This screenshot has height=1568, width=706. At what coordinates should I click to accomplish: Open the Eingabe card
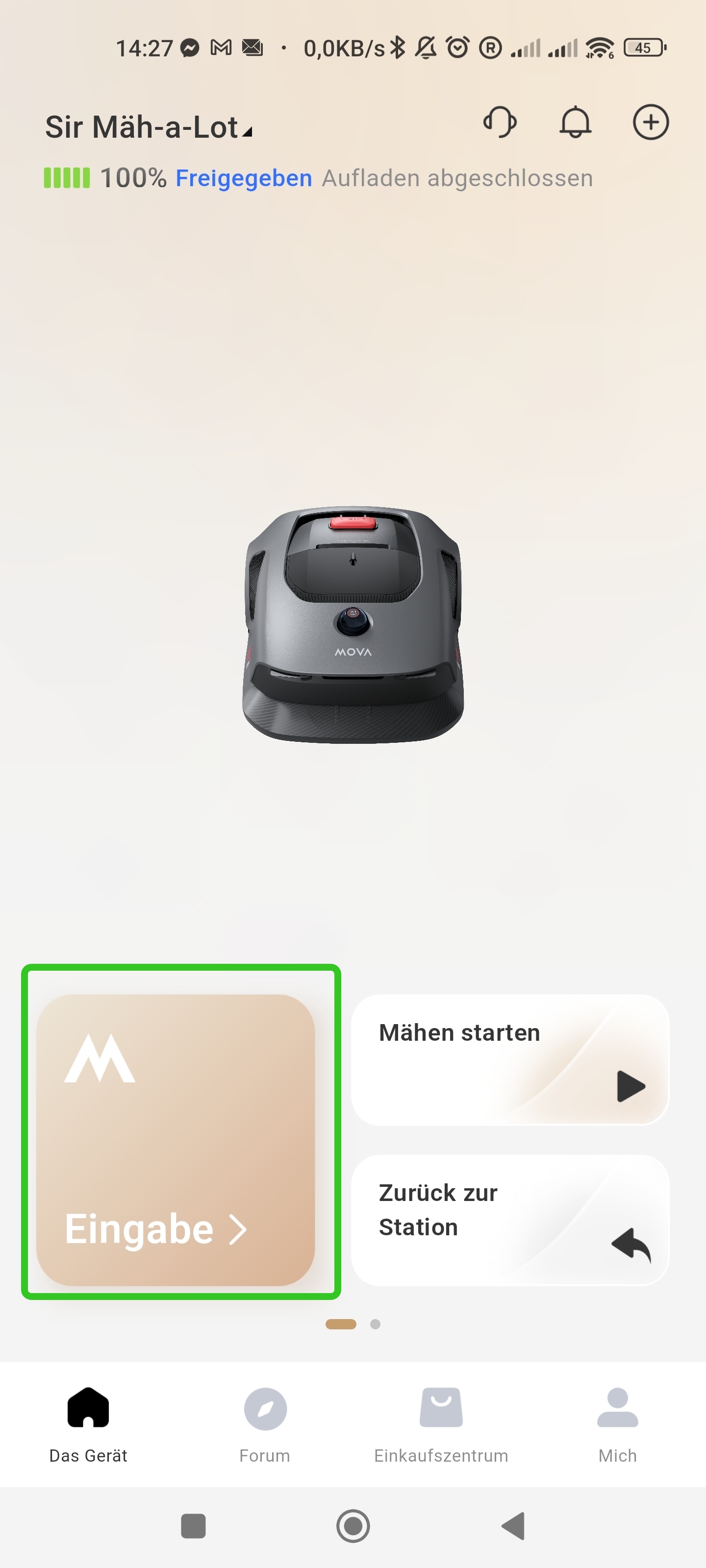click(176, 1139)
